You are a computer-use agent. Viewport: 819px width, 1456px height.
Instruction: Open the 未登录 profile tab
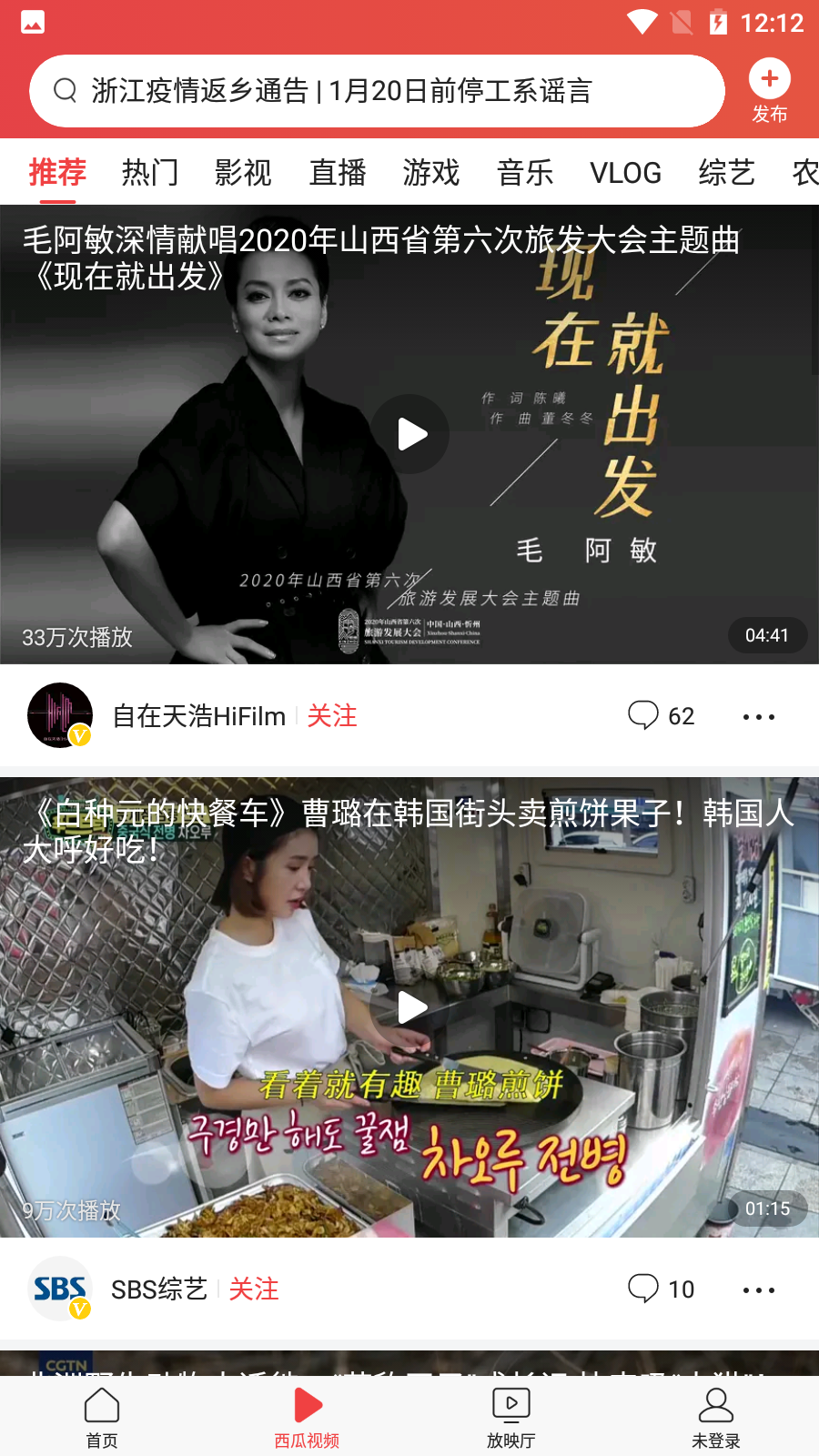[716, 1417]
